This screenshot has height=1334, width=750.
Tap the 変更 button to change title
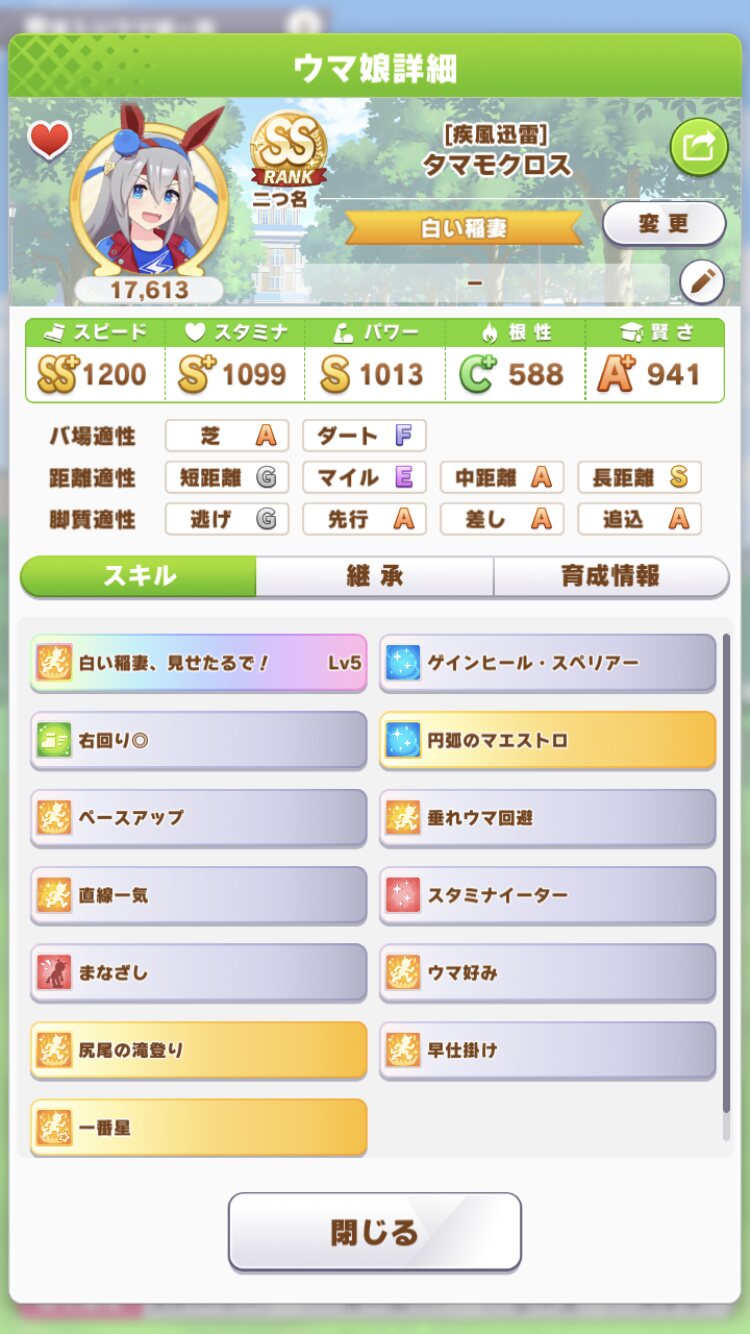coord(663,223)
